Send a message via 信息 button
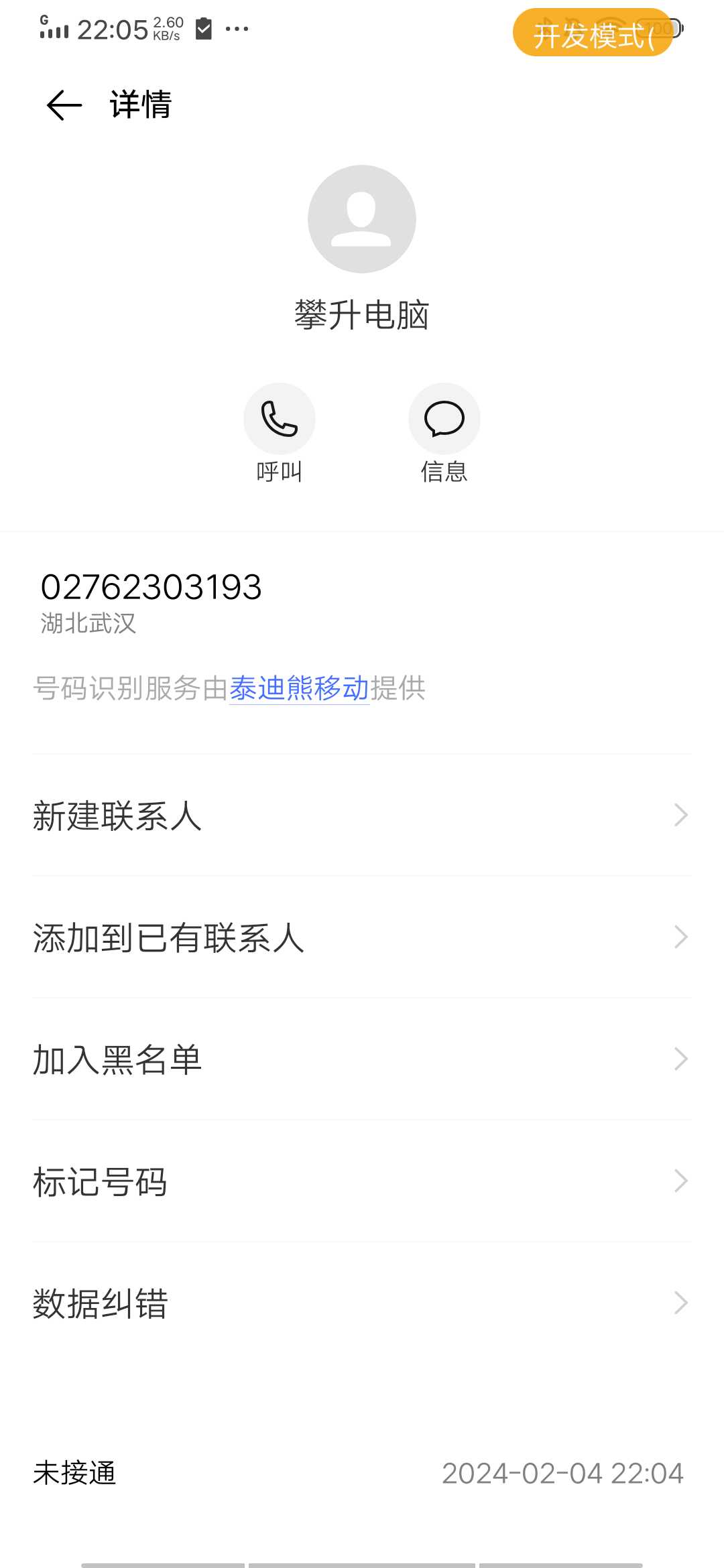 click(x=444, y=419)
